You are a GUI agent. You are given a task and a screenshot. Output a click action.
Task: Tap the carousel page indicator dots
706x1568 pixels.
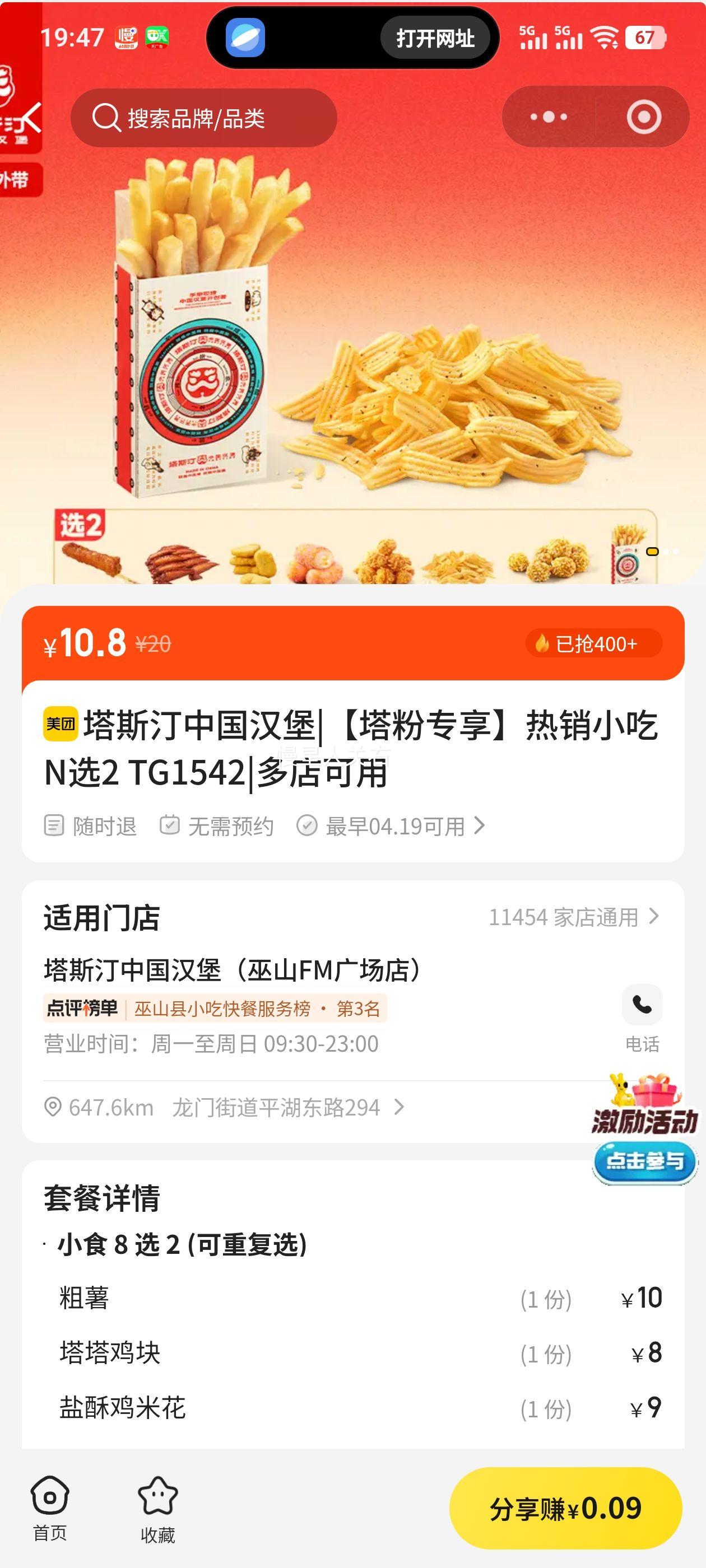pyautogui.click(x=664, y=552)
